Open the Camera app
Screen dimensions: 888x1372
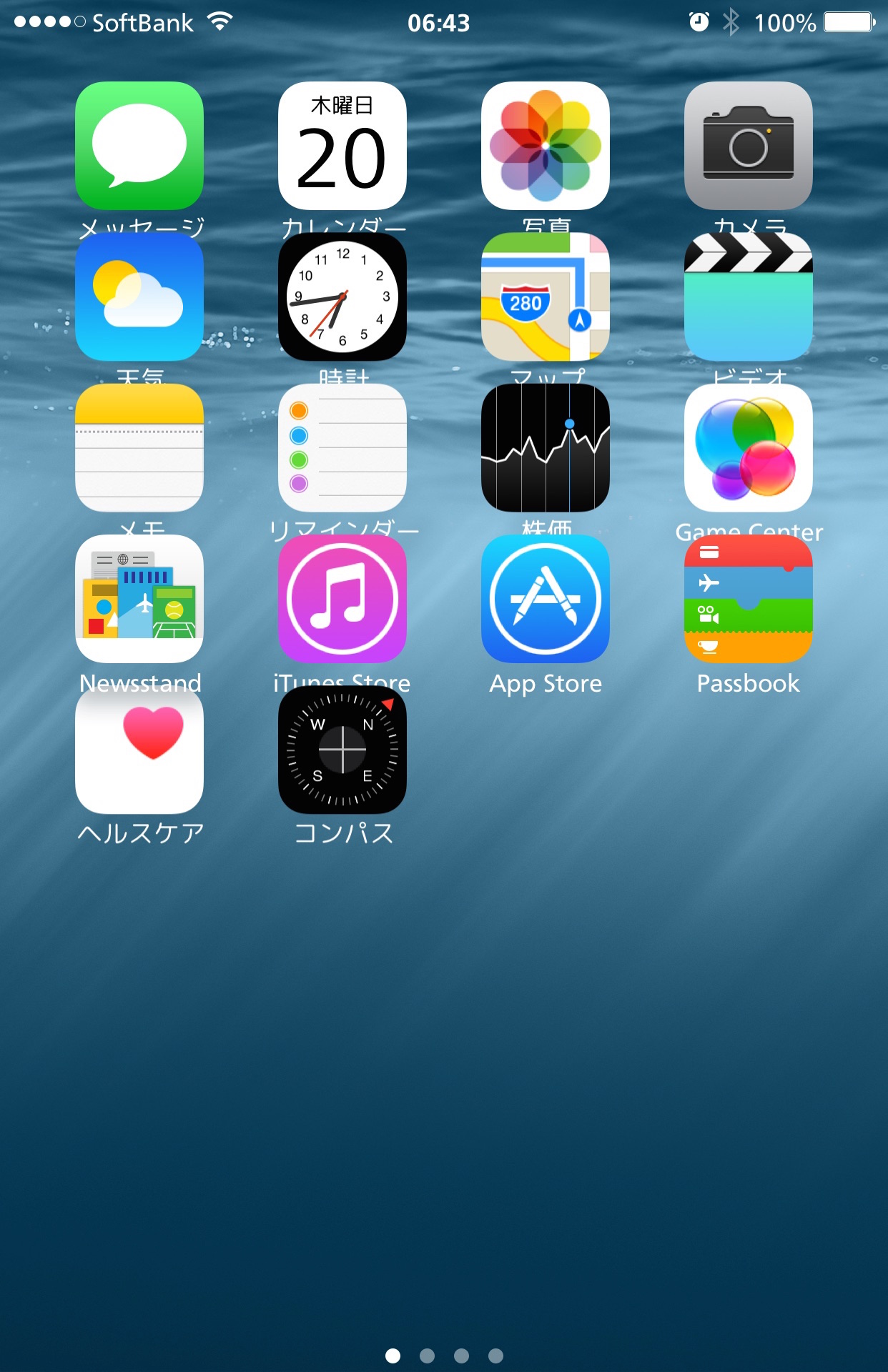(749, 146)
